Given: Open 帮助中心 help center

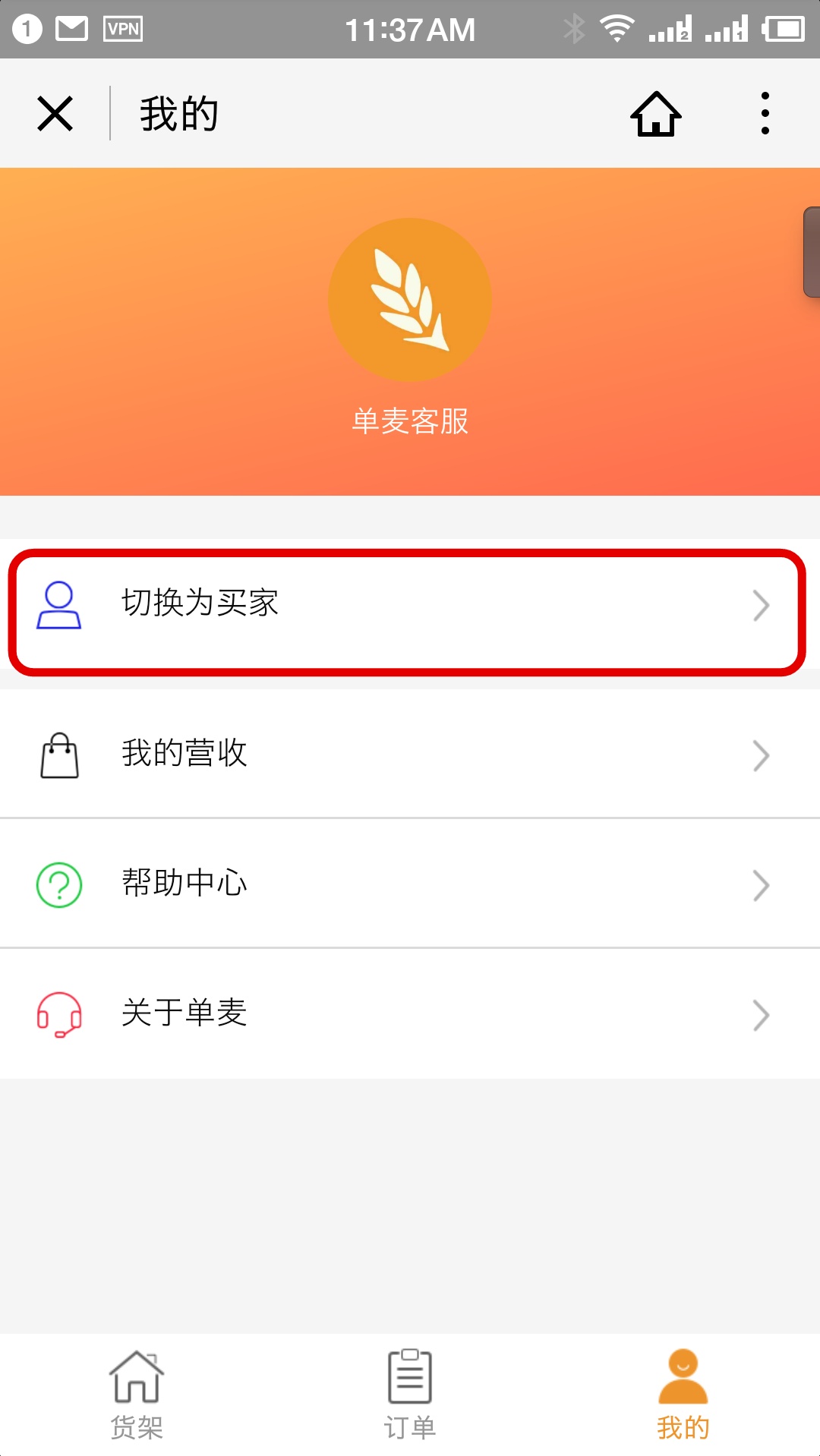Looking at the screenshot, I should point(410,884).
